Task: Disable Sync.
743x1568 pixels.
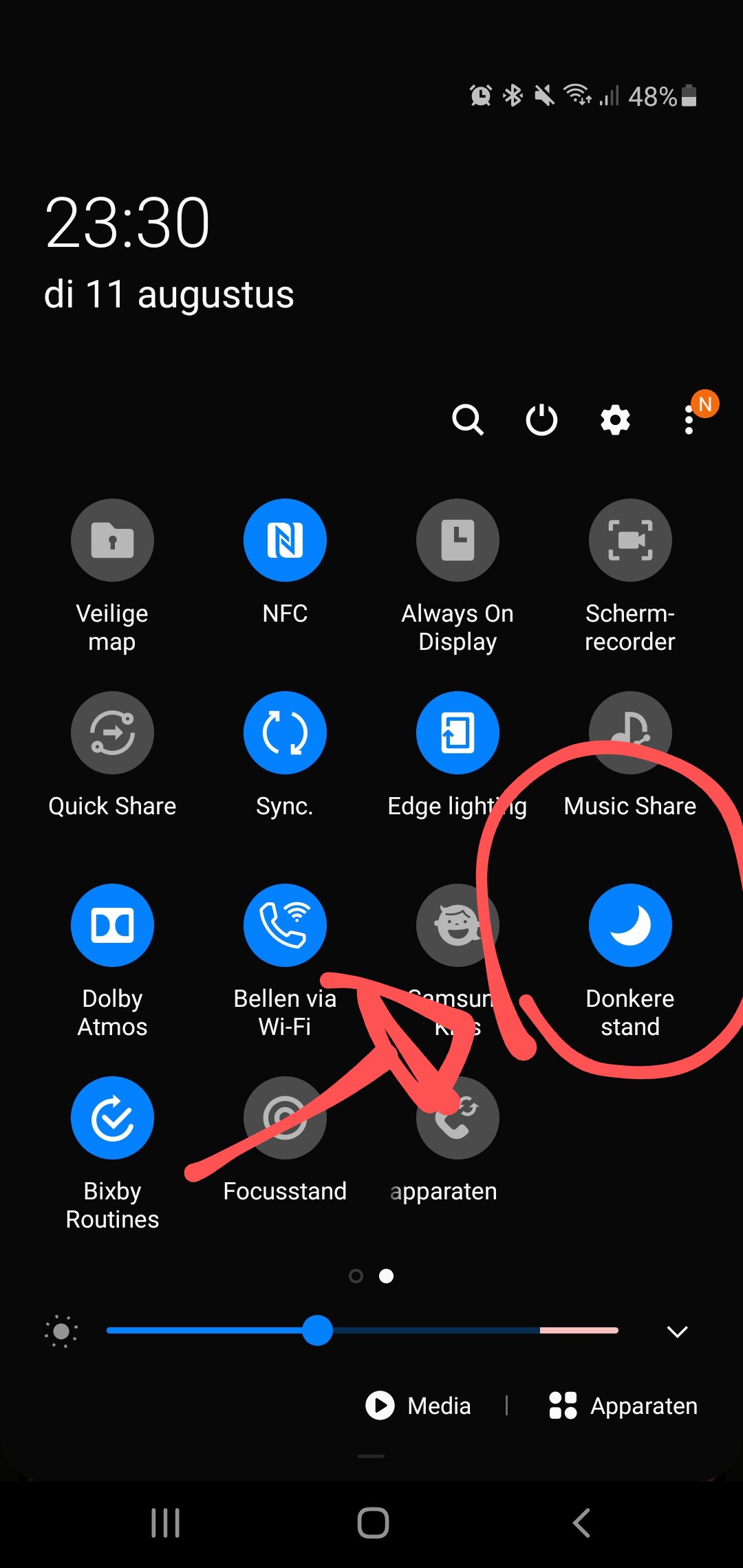Action: (x=285, y=732)
